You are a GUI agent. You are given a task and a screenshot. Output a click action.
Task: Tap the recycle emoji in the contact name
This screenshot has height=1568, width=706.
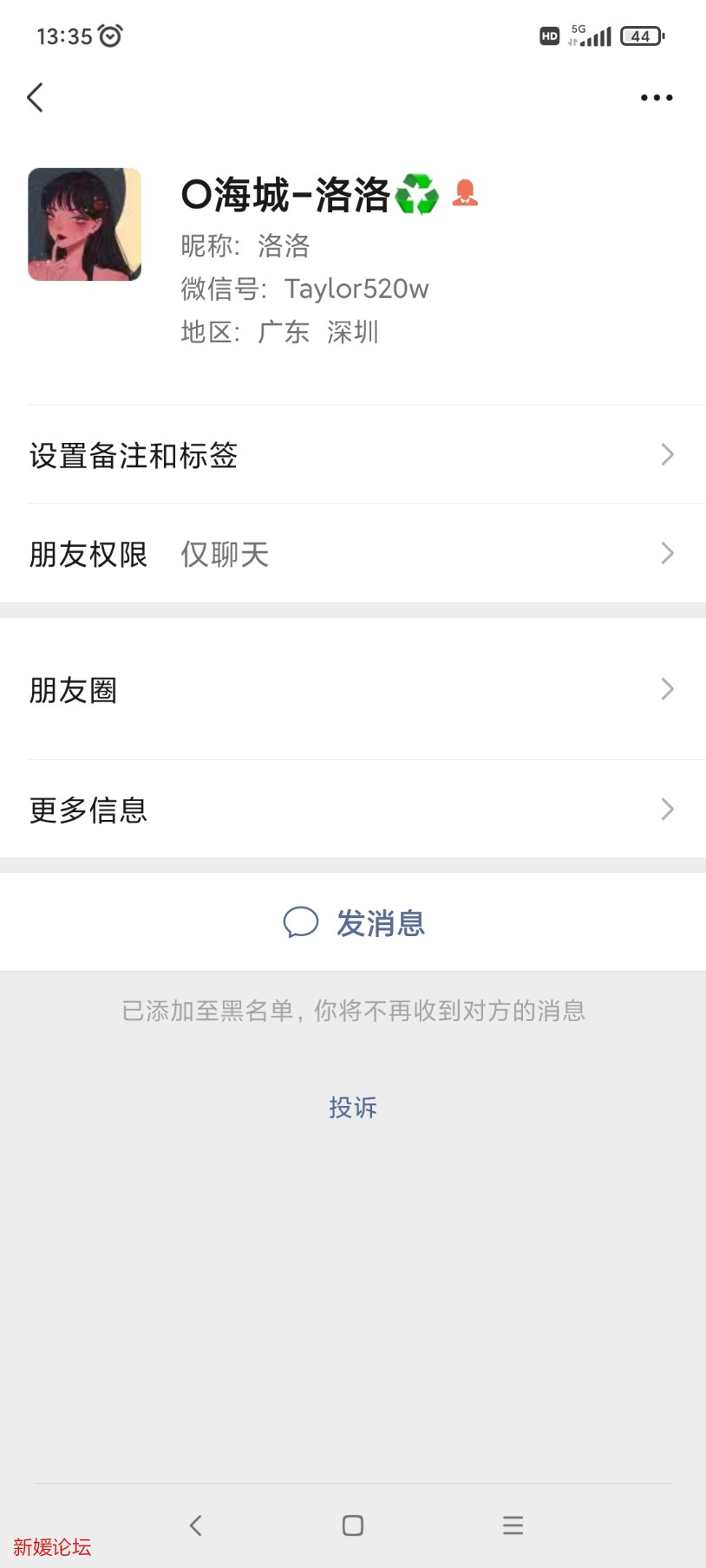click(417, 192)
